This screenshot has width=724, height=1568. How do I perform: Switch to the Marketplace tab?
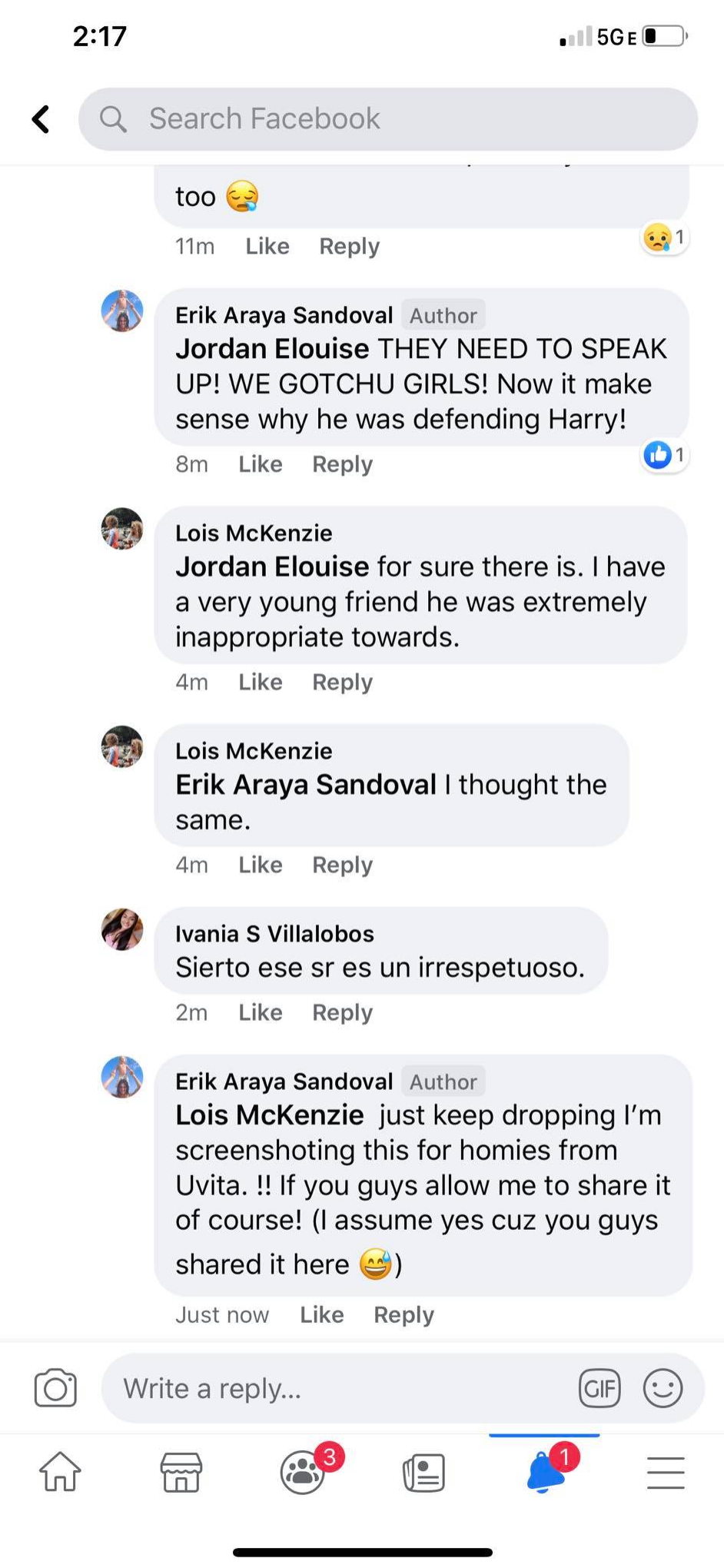click(181, 1473)
